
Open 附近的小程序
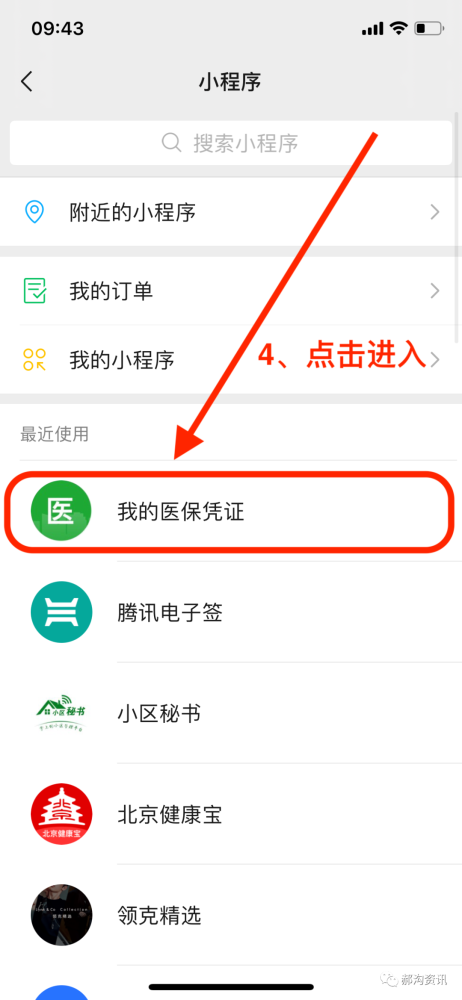coord(231,212)
